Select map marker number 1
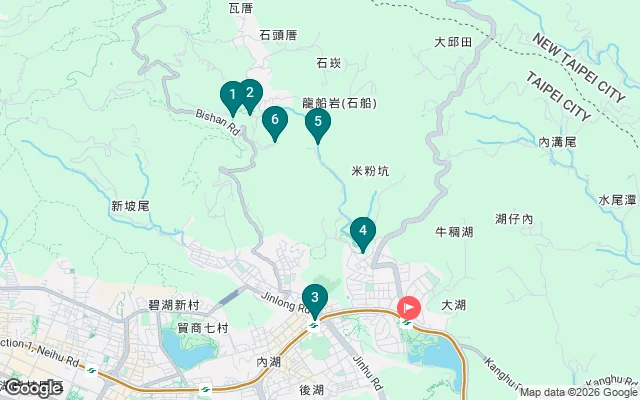 (231, 96)
